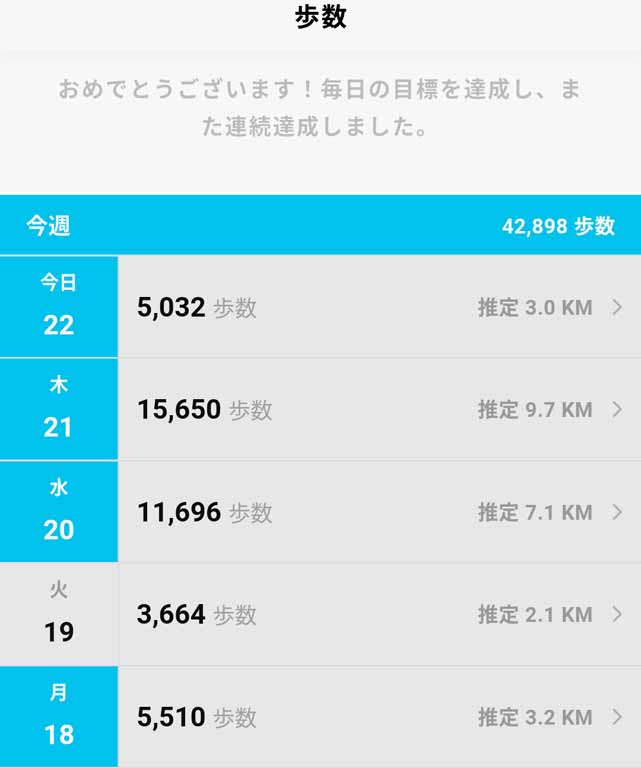Open Tuesday 19 entry with 3,664 steps
The image size is (641, 768).
click(378, 615)
